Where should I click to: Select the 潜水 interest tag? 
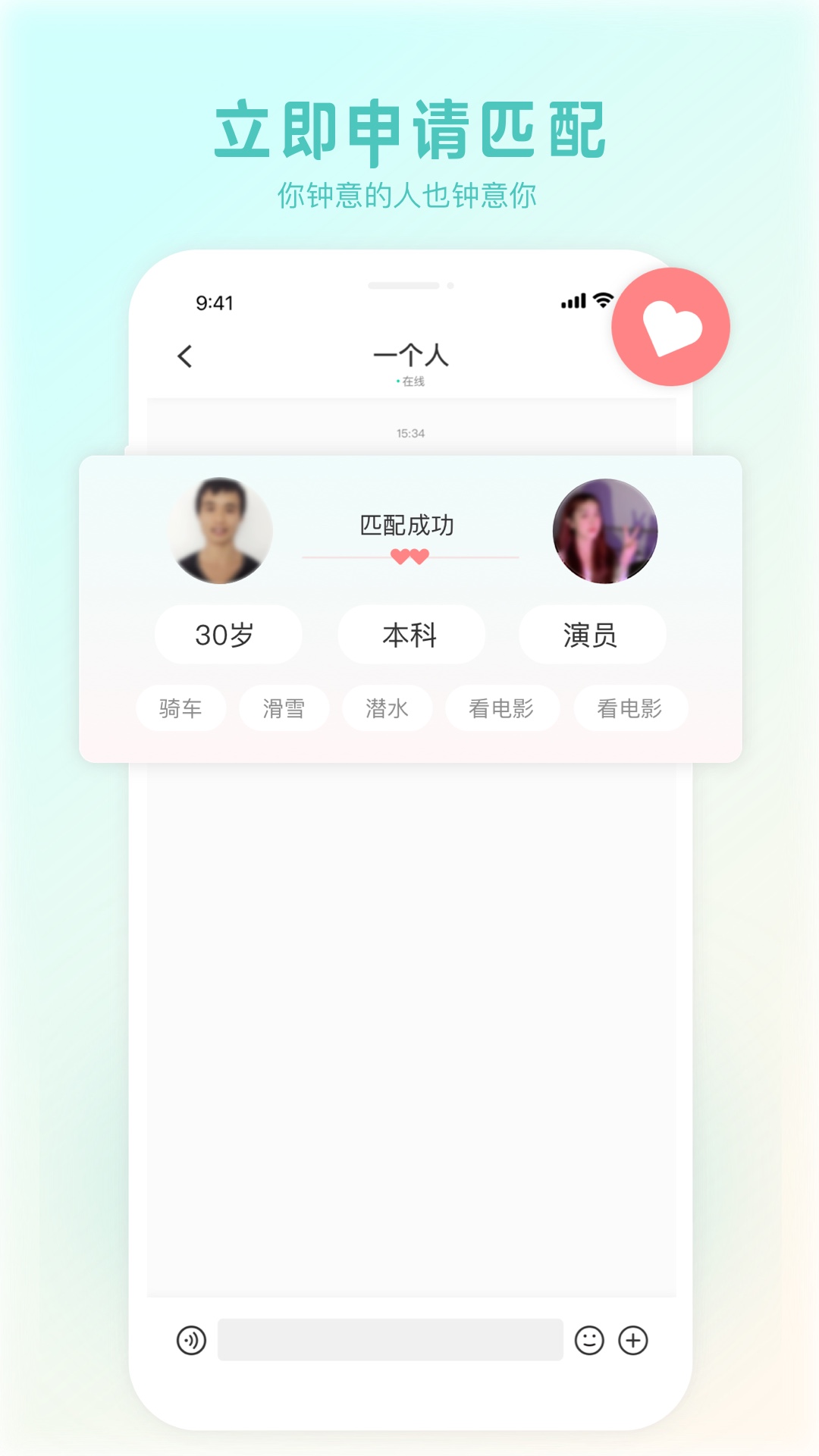pos(388,708)
